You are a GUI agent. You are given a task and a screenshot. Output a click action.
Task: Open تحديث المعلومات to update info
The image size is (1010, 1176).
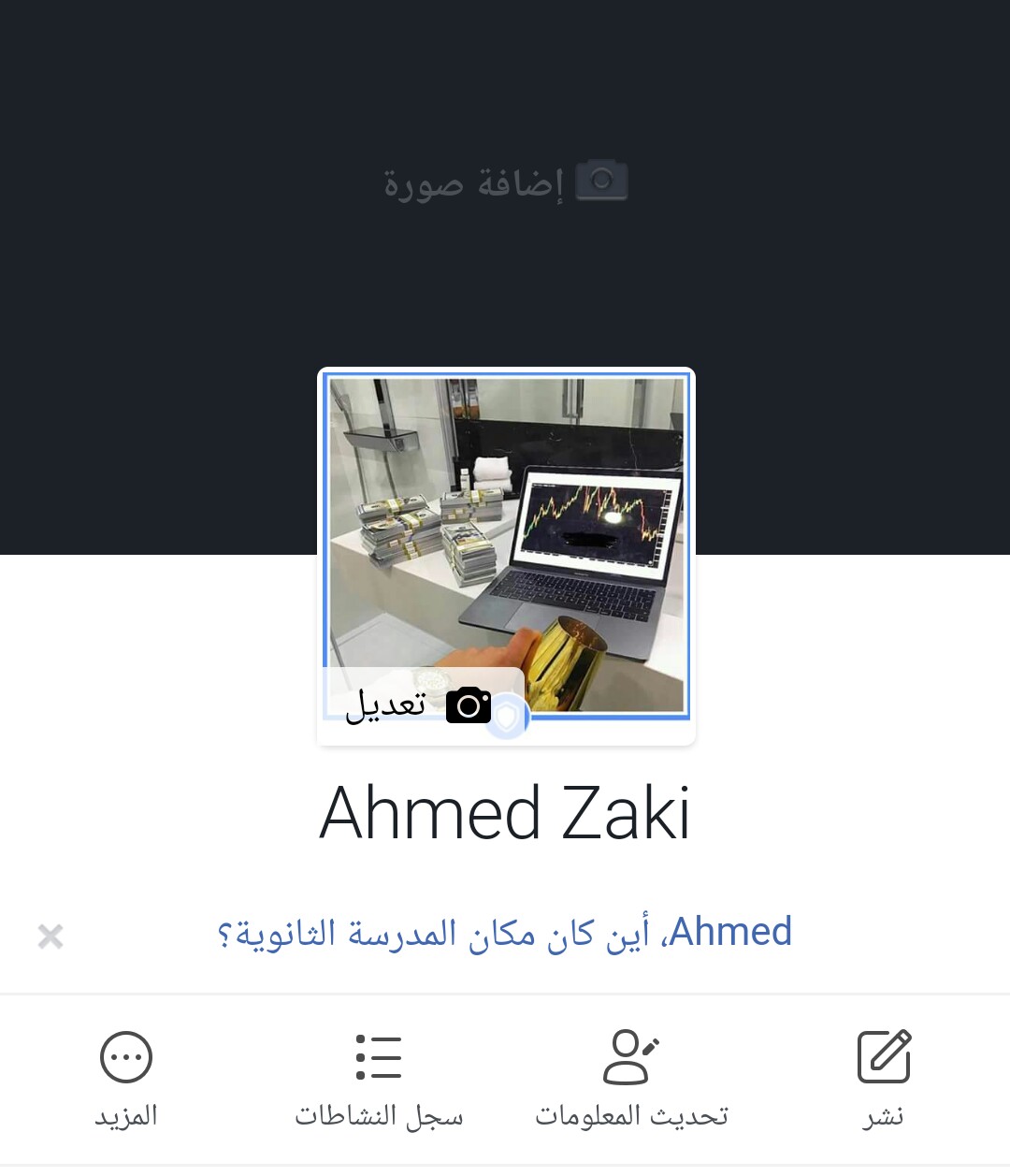click(x=631, y=1076)
